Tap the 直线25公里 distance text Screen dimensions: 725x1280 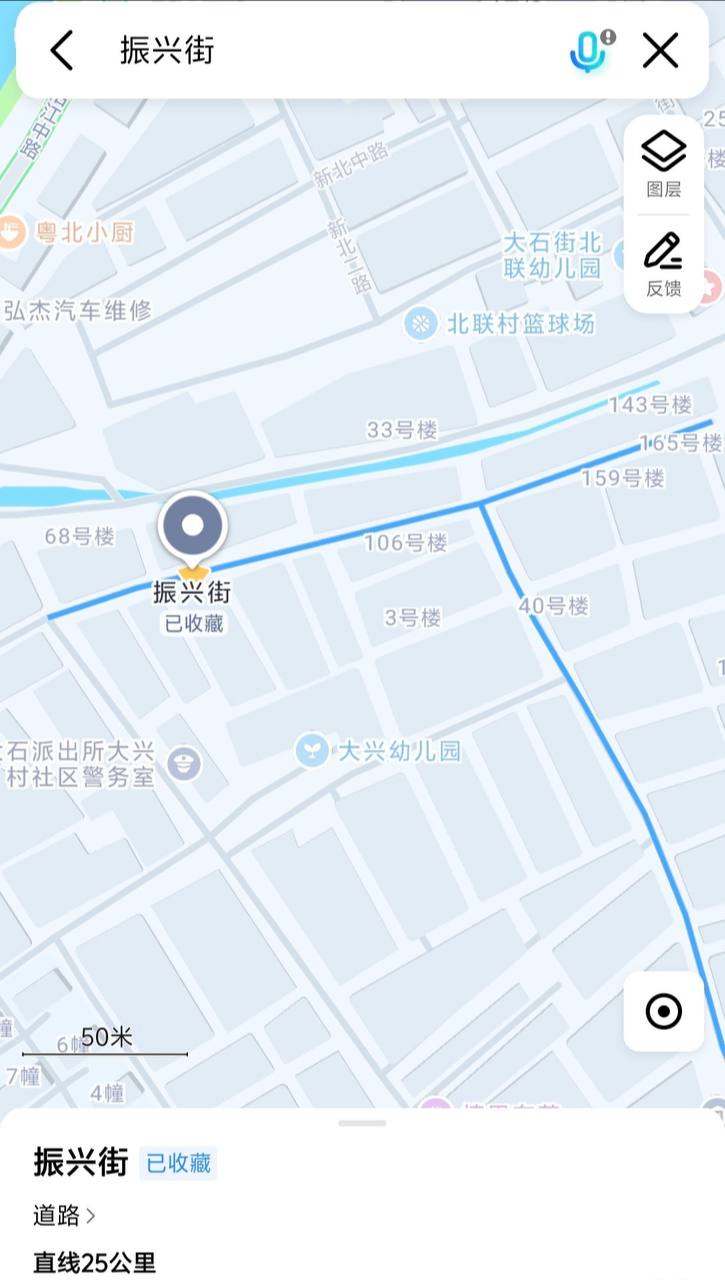[x=93, y=1264]
